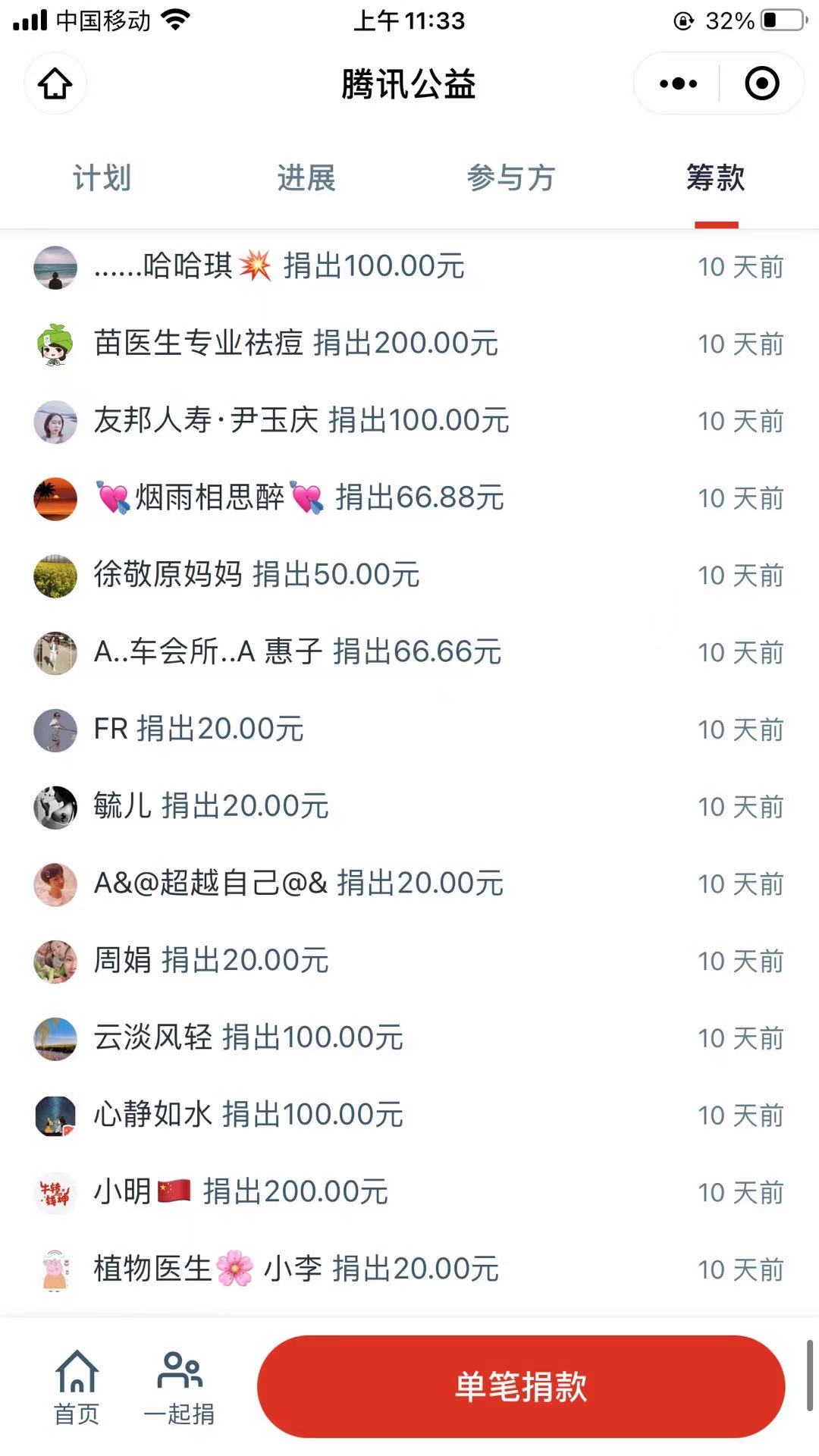Open the 参与方 tab

coord(510,178)
